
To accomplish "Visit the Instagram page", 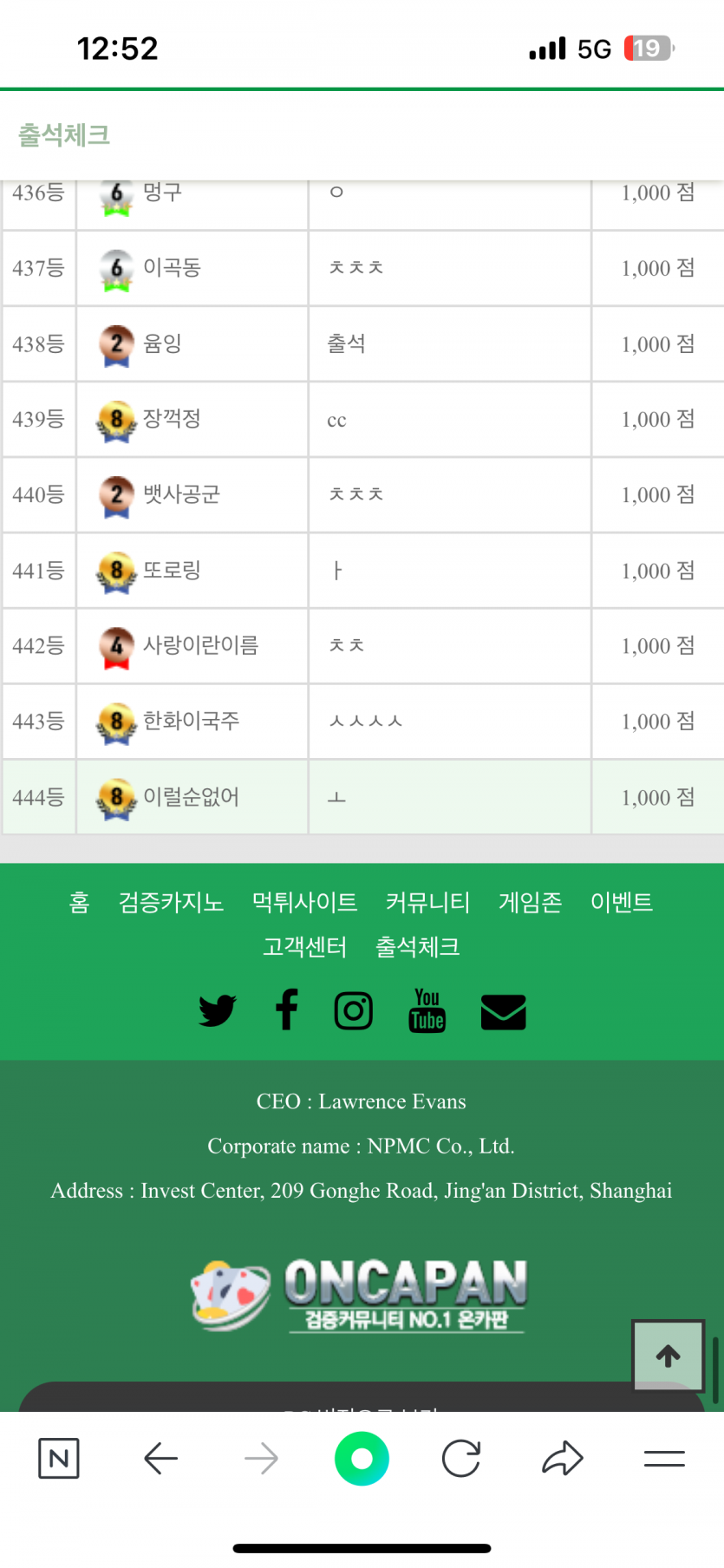I will [x=354, y=1011].
